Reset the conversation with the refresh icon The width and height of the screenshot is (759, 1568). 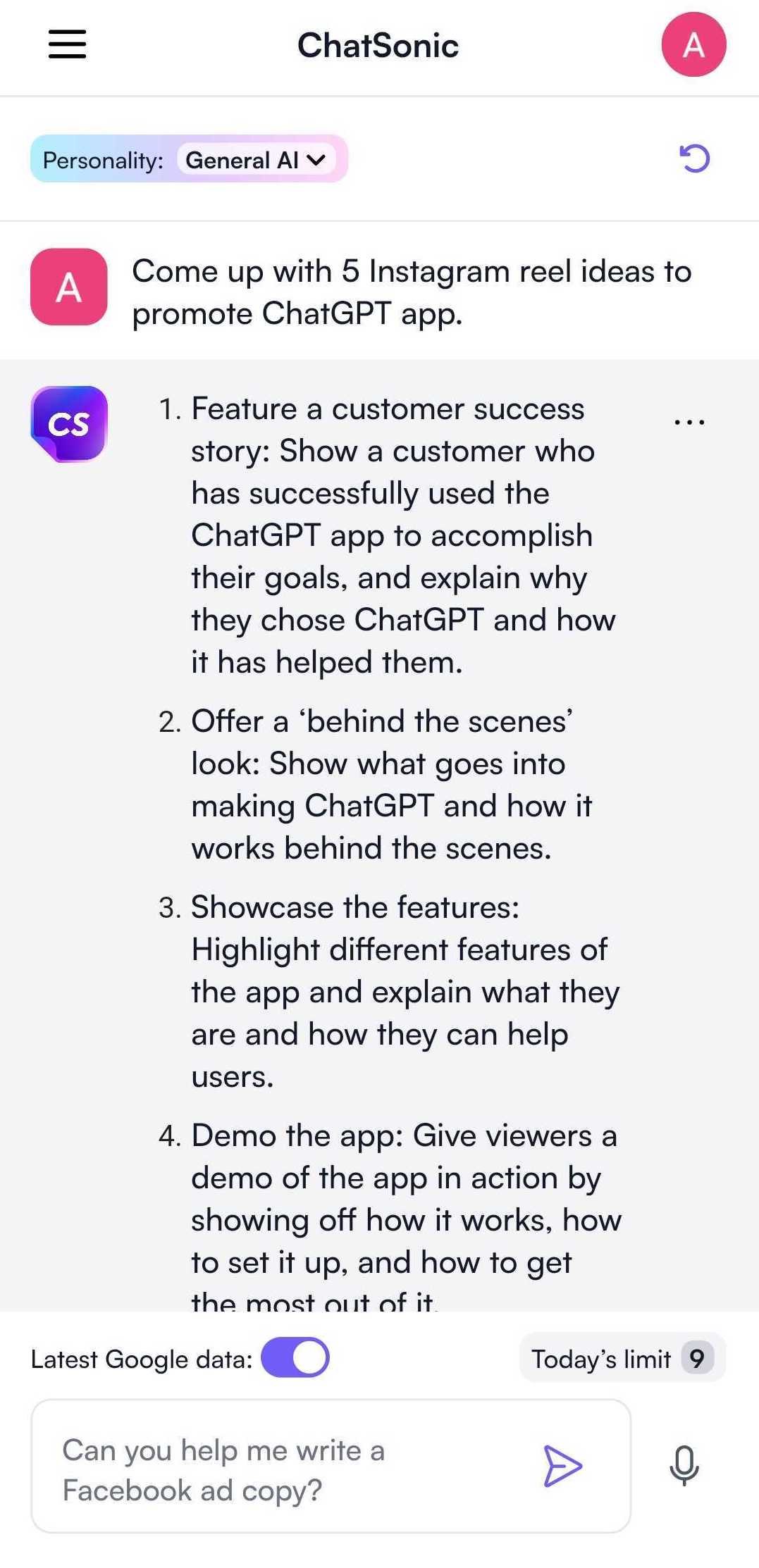click(693, 158)
